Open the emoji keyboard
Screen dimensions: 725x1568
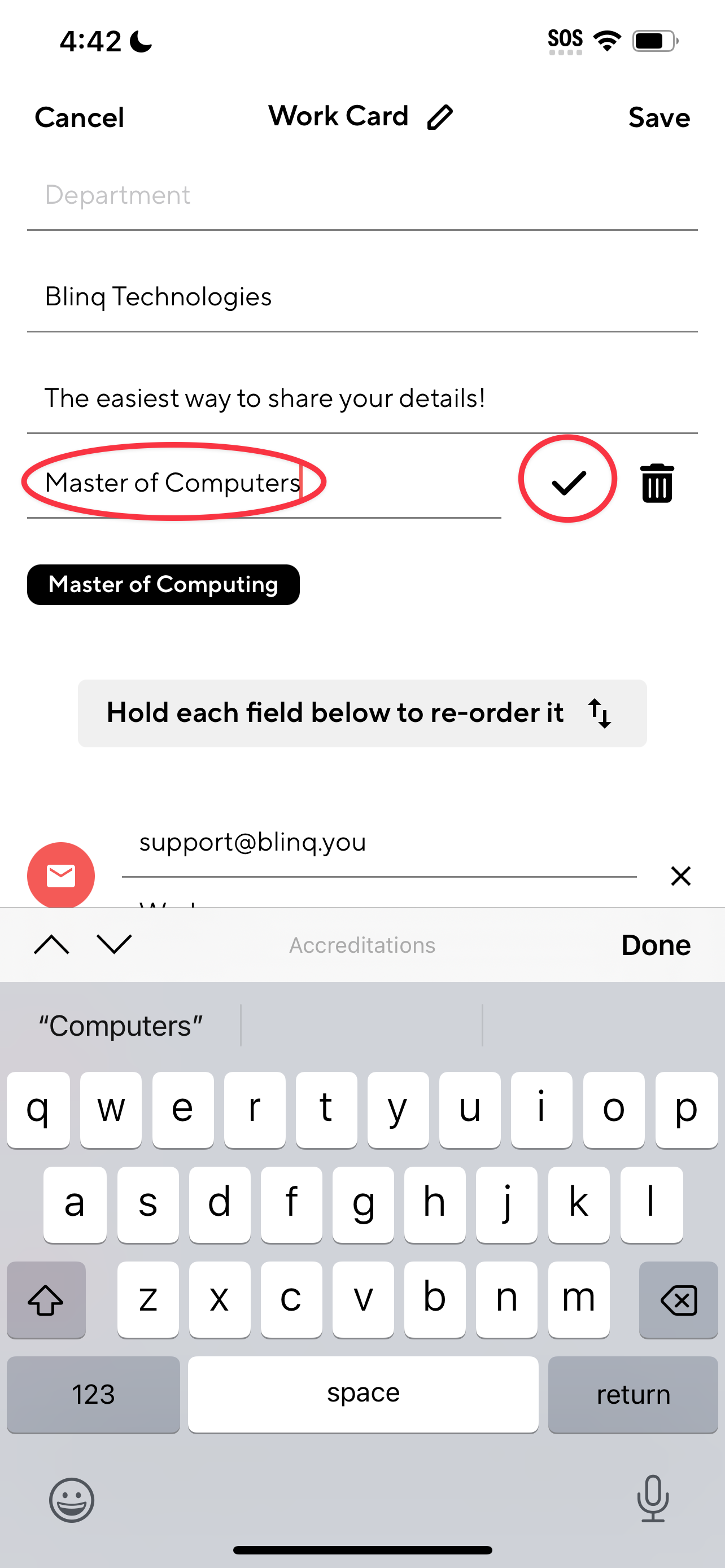(x=72, y=1500)
